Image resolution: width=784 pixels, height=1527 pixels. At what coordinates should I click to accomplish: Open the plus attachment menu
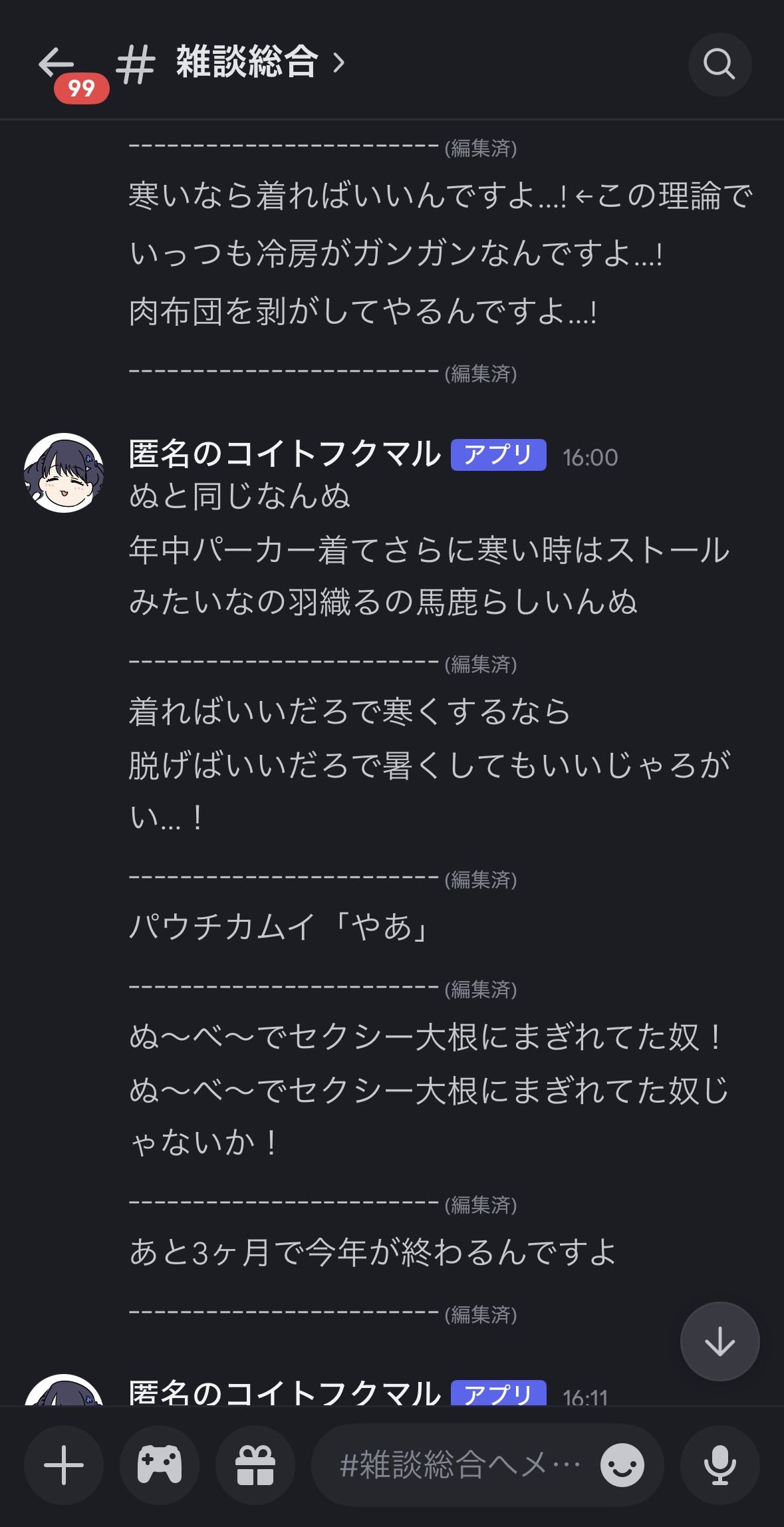(x=64, y=1464)
